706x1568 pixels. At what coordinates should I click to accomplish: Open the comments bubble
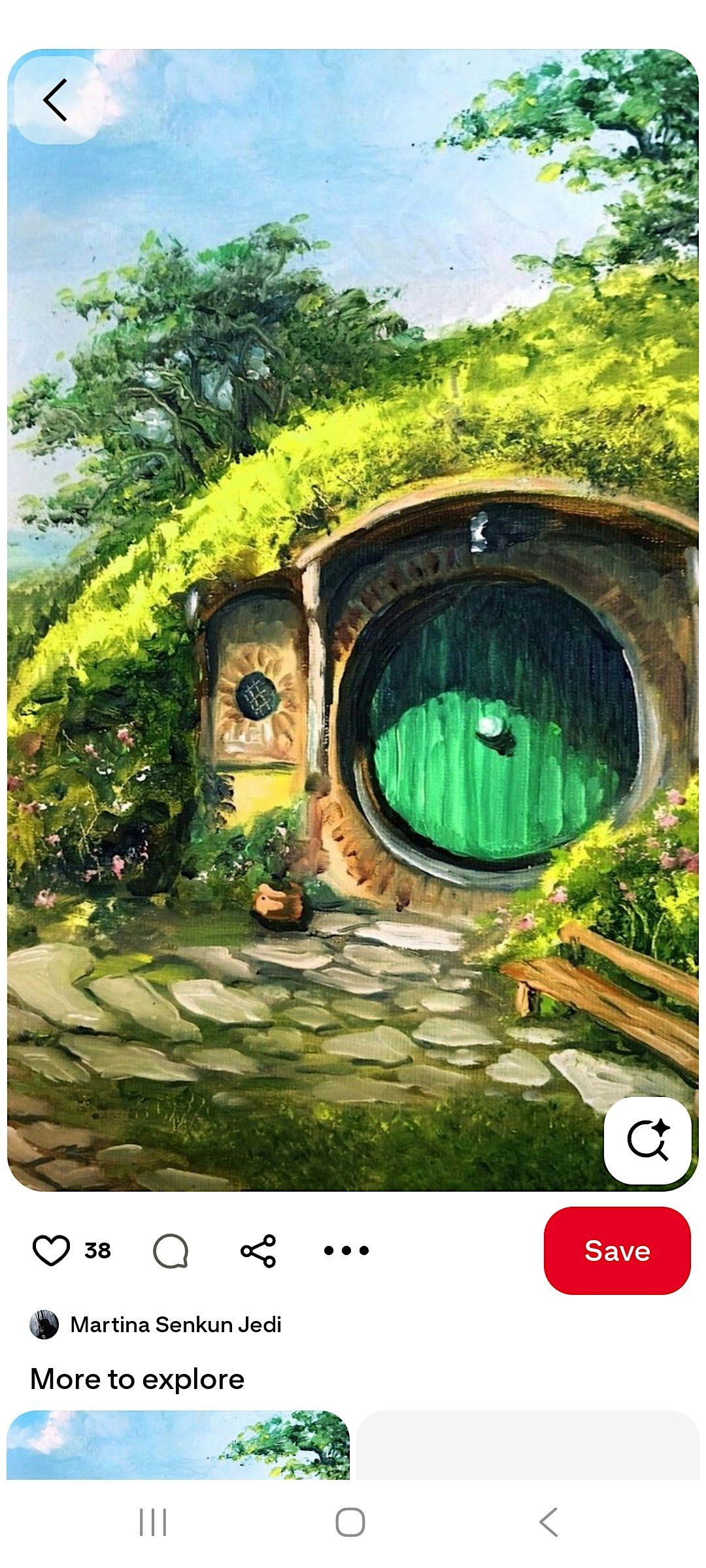(x=171, y=1251)
